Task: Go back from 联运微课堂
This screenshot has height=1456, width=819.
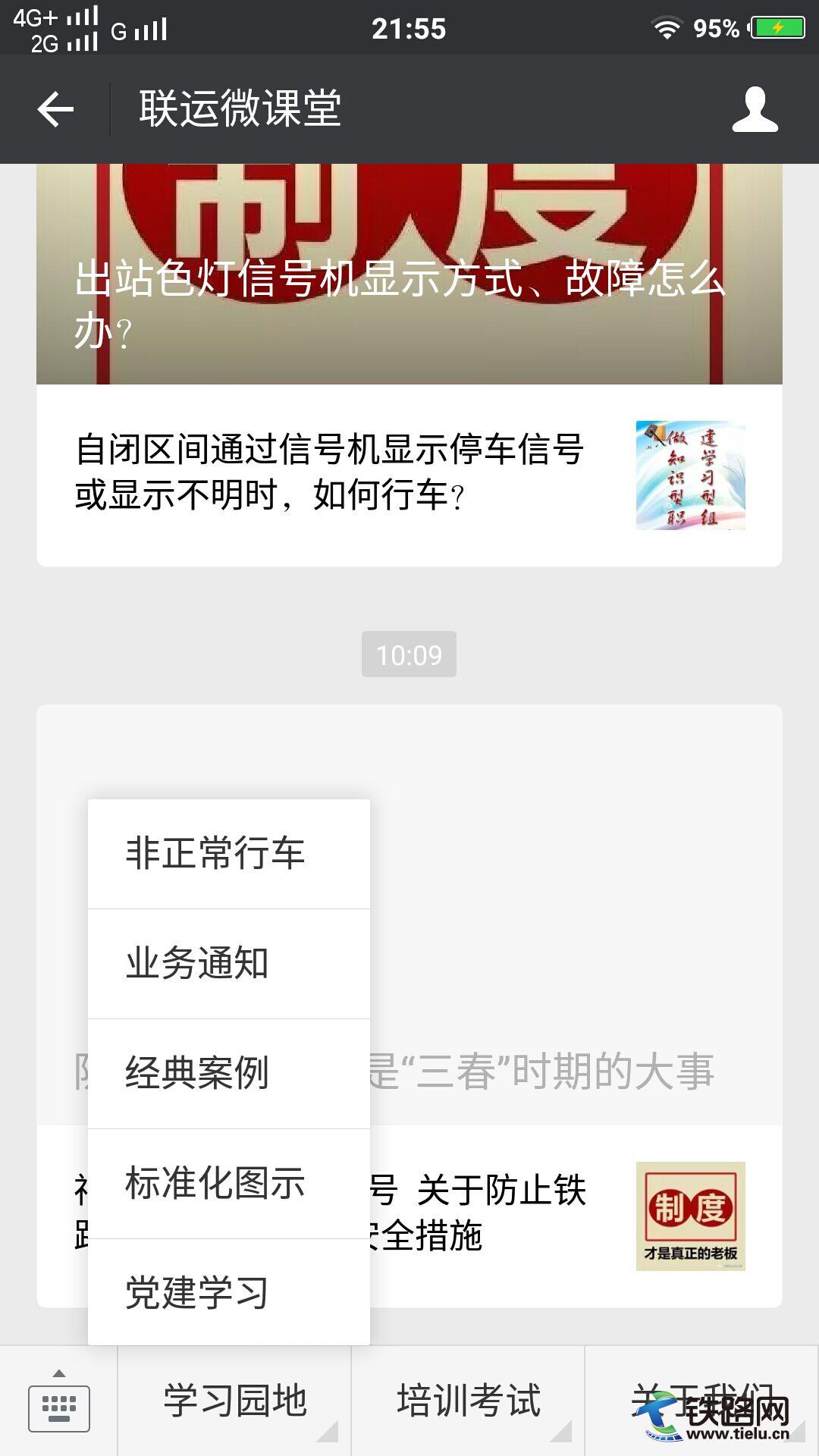Action: point(55,109)
